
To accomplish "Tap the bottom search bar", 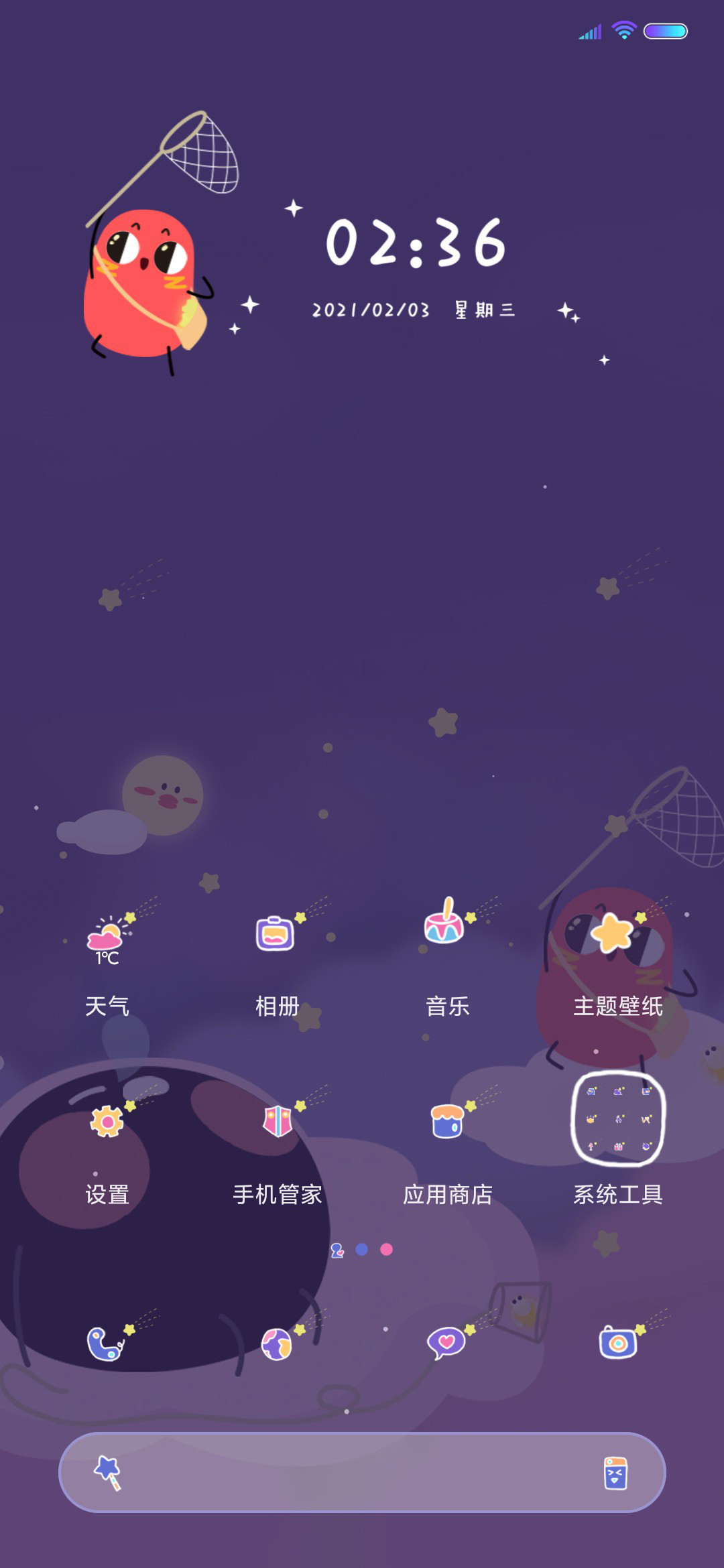I will 362,1472.
